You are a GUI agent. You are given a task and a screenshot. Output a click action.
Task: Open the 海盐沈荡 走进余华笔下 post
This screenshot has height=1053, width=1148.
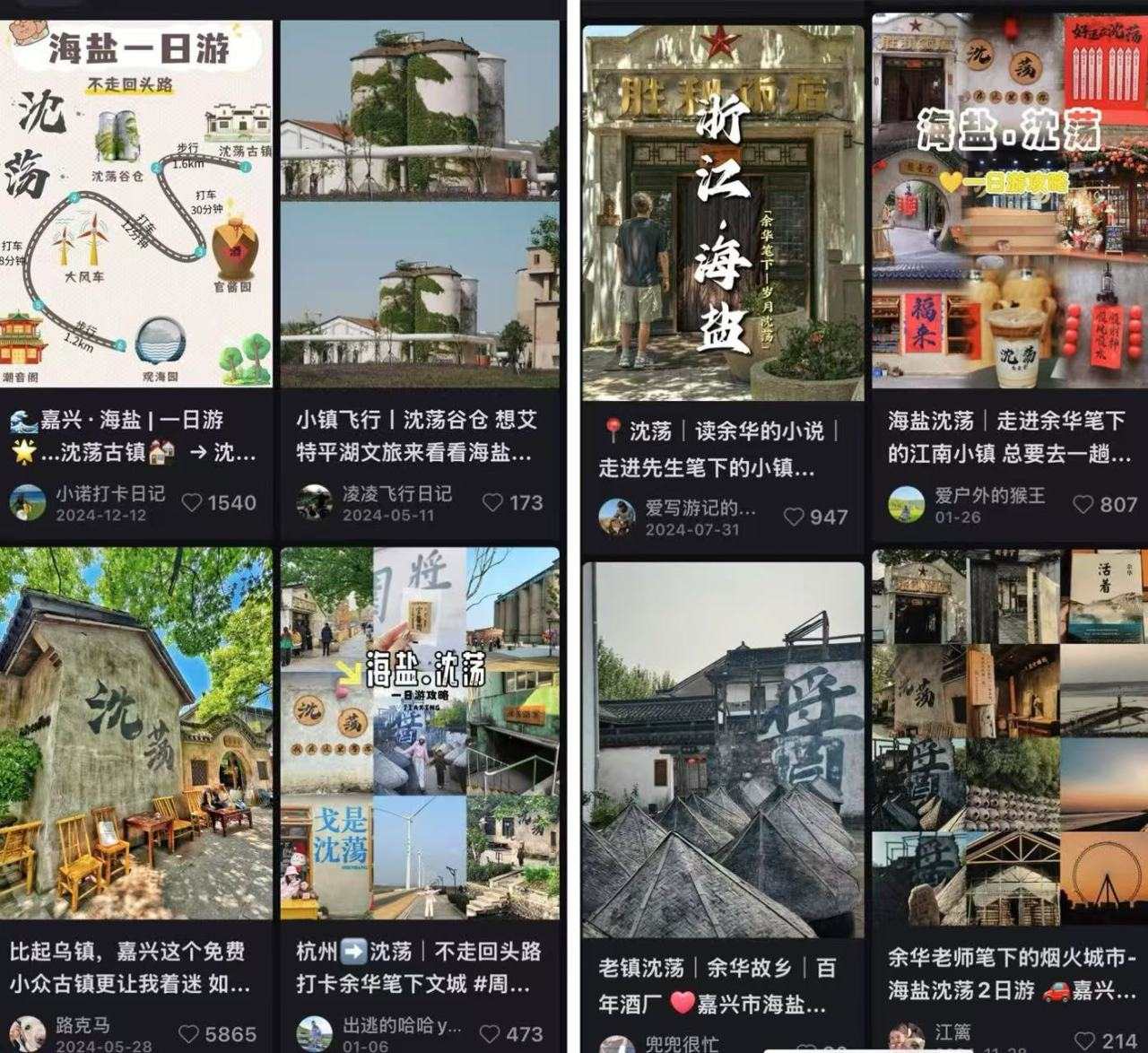point(1009,202)
